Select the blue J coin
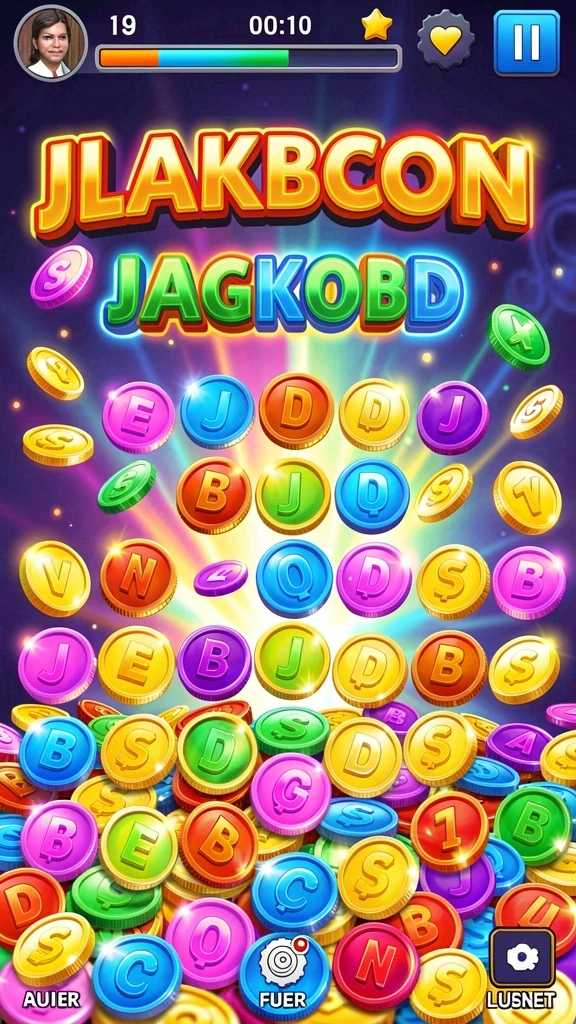Viewport: 576px width, 1024px height. coord(217,411)
